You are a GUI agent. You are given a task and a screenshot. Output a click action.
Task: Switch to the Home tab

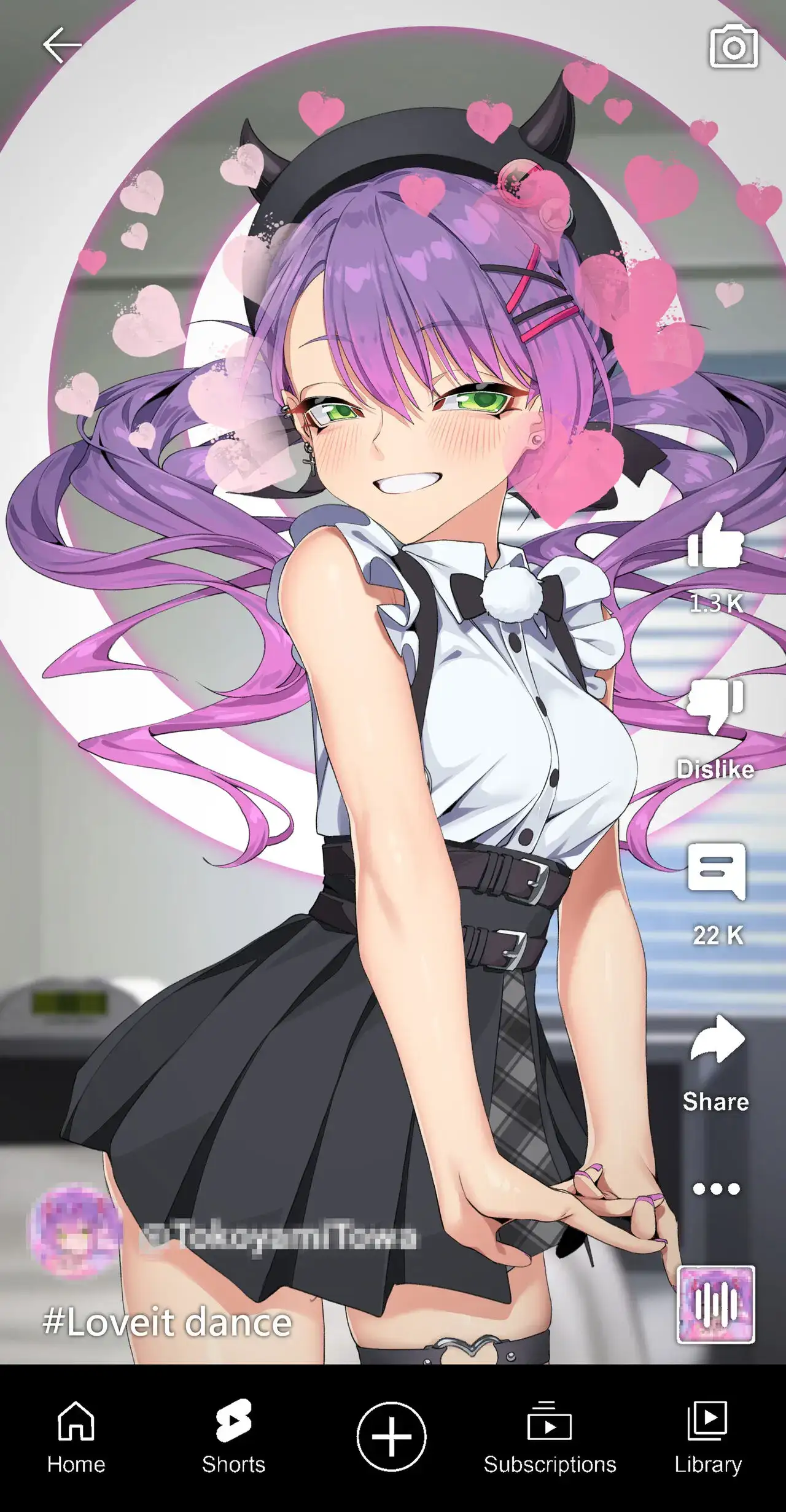point(76,1436)
